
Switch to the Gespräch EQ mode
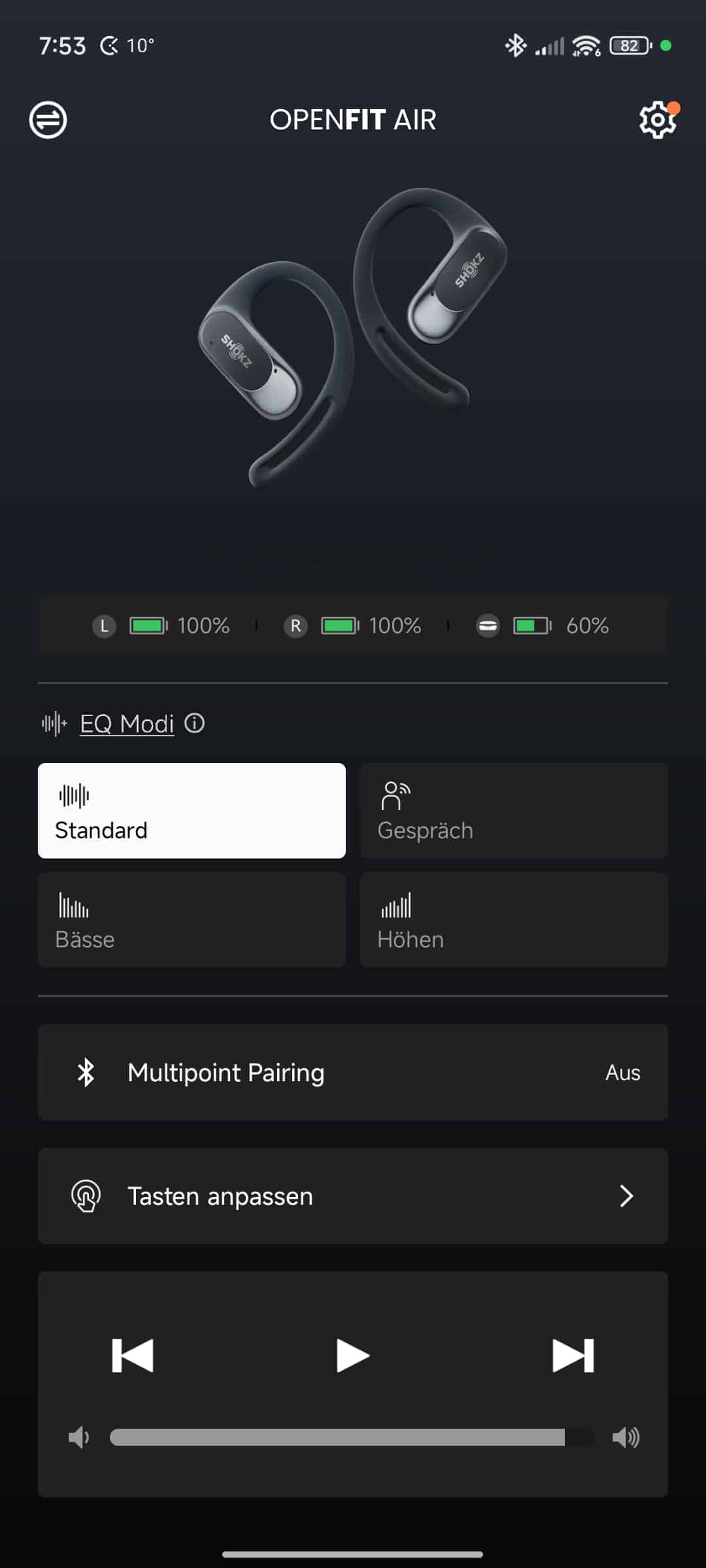tap(514, 811)
